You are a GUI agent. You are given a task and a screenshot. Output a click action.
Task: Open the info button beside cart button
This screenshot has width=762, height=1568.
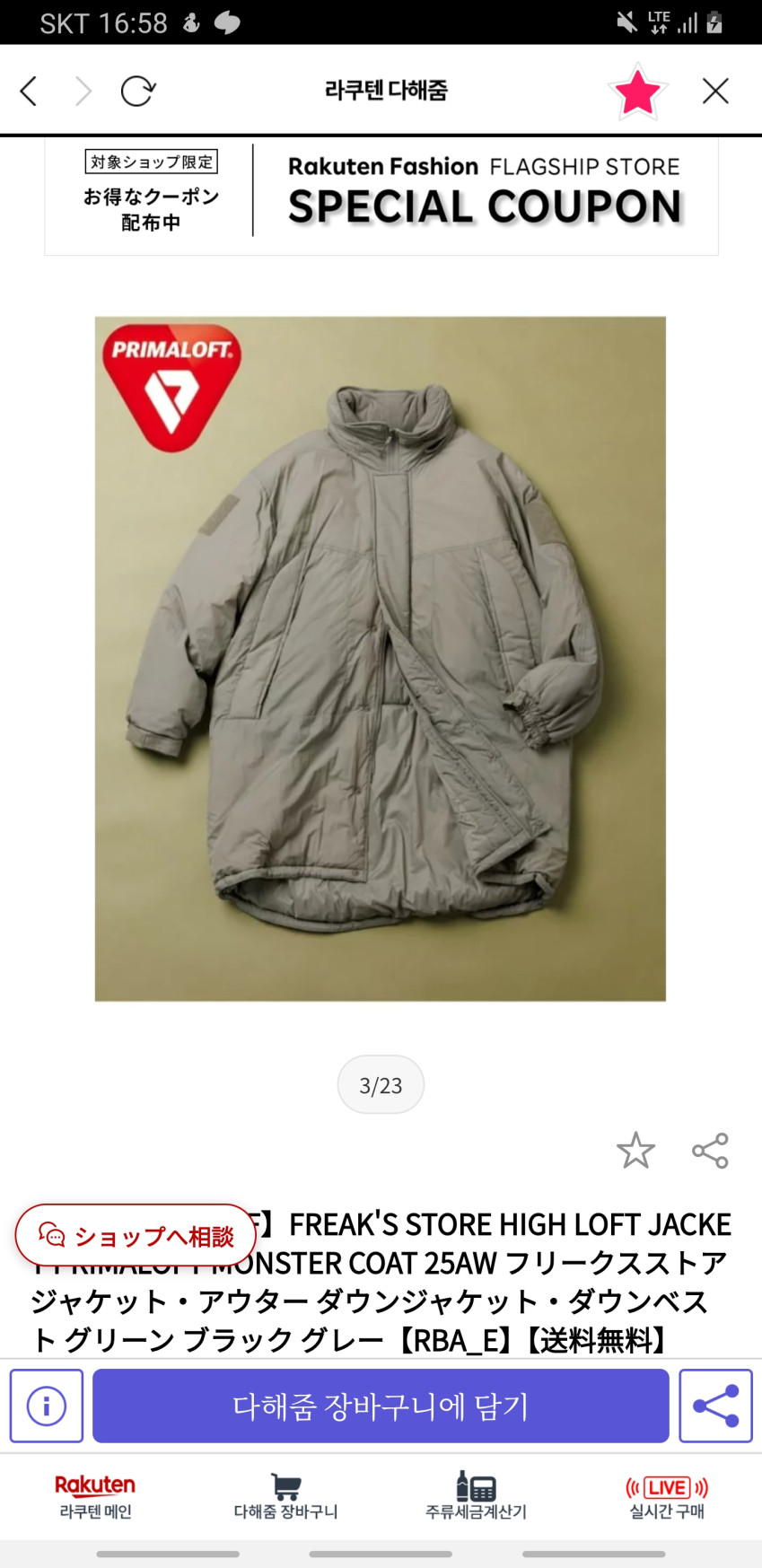point(47,1406)
